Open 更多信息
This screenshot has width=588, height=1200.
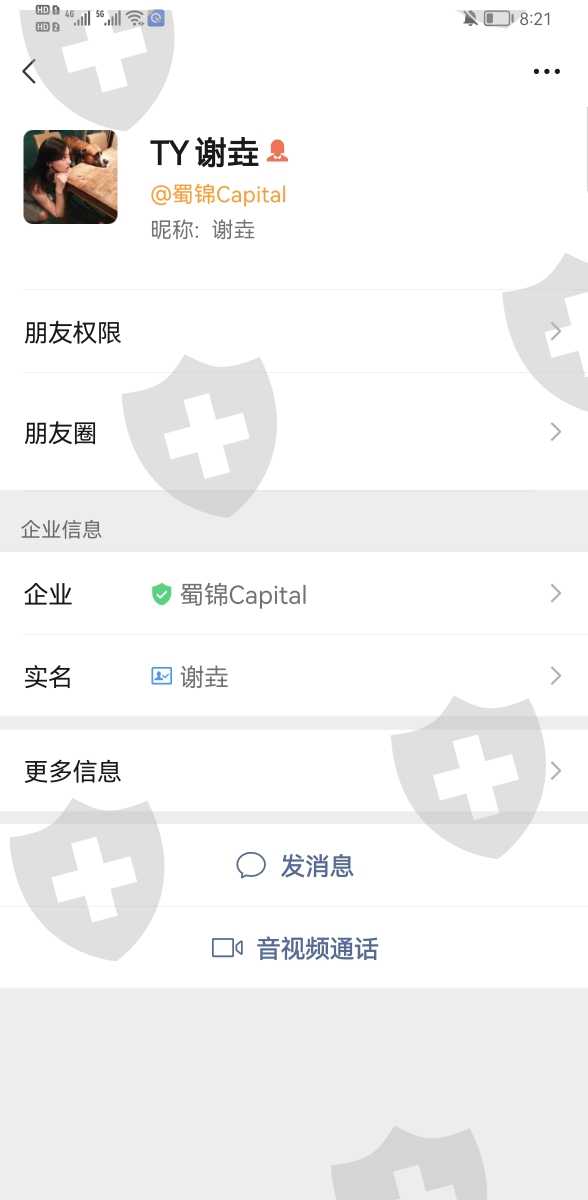coord(294,771)
